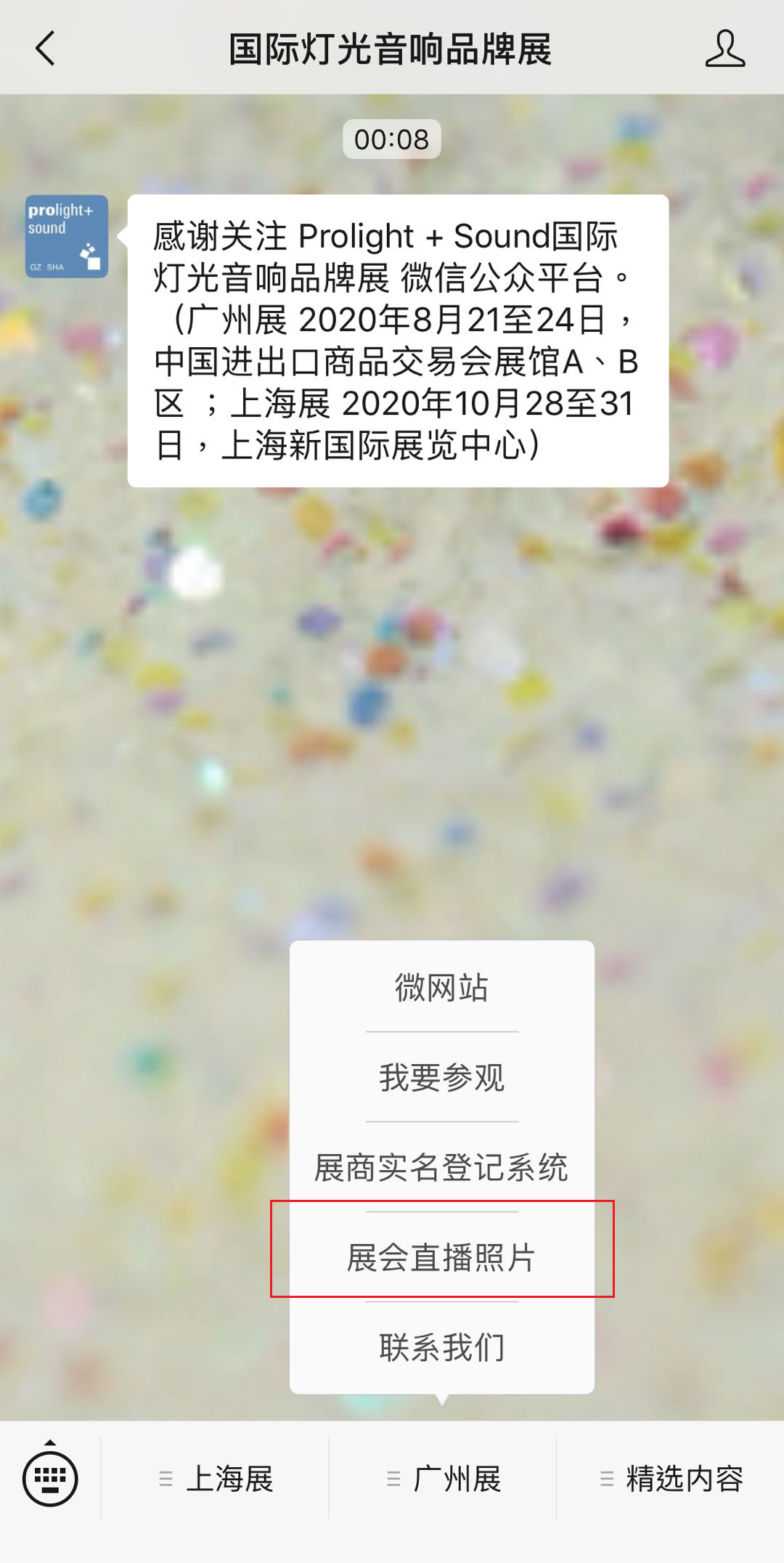Viewport: 784px width, 1563px height.
Task: Open 展会直播照片
Action: point(441,1257)
